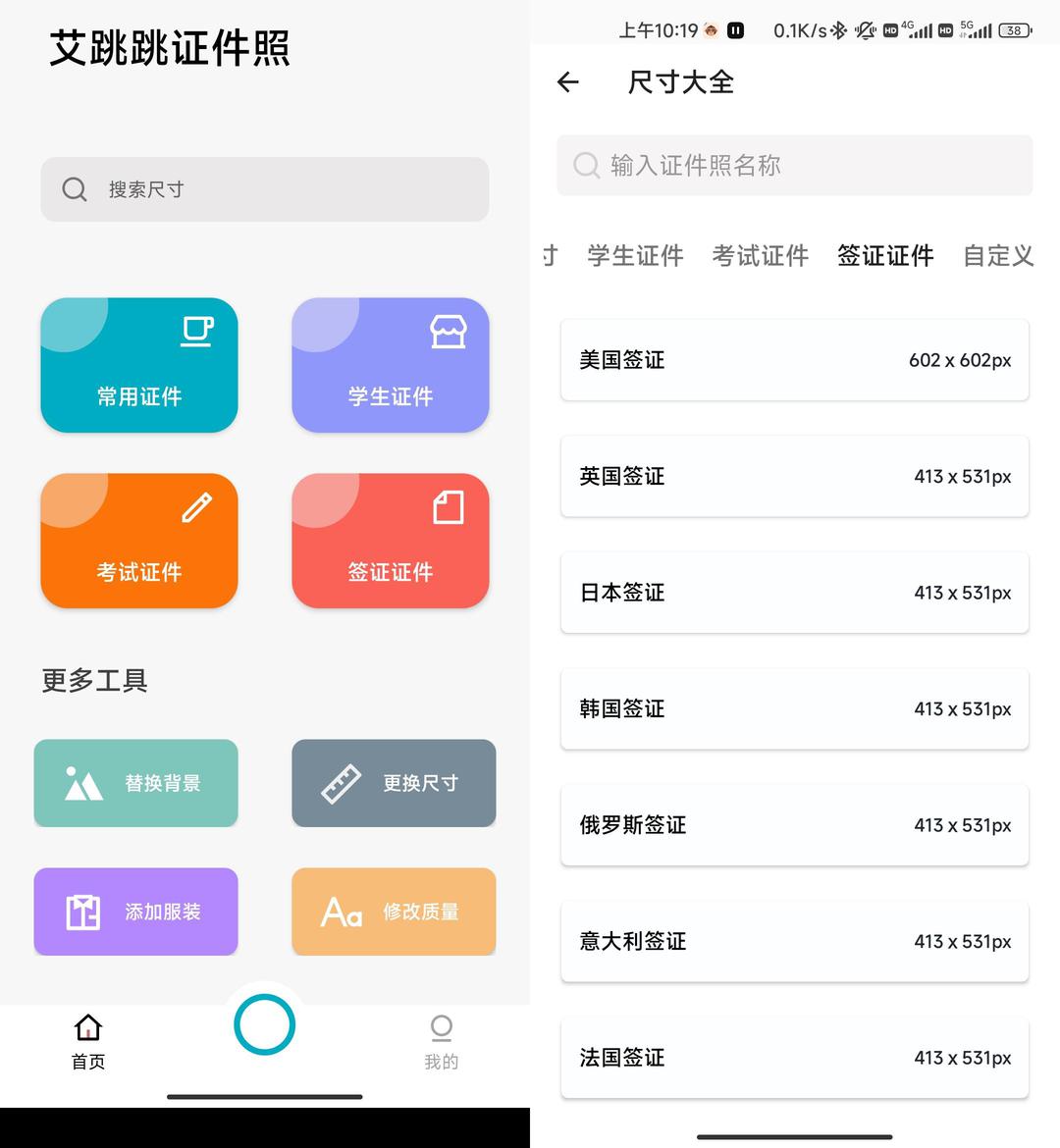Open the 添加服装 tool

coord(136,912)
